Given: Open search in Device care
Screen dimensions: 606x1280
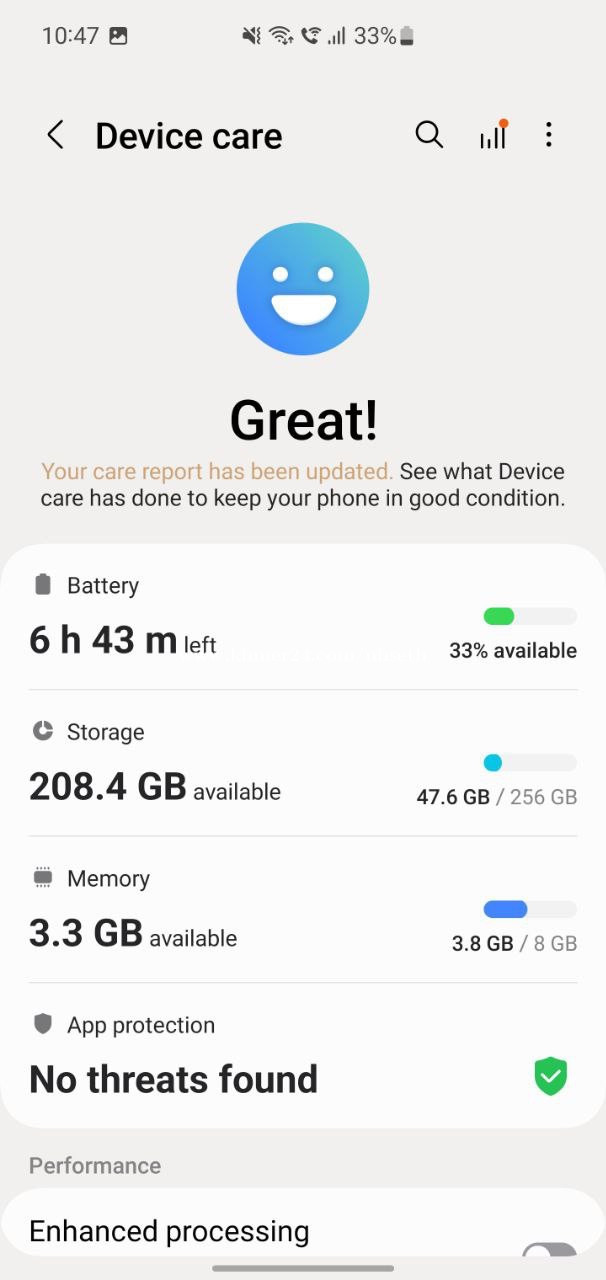Looking at the screenshot, I should coord(429,135).
